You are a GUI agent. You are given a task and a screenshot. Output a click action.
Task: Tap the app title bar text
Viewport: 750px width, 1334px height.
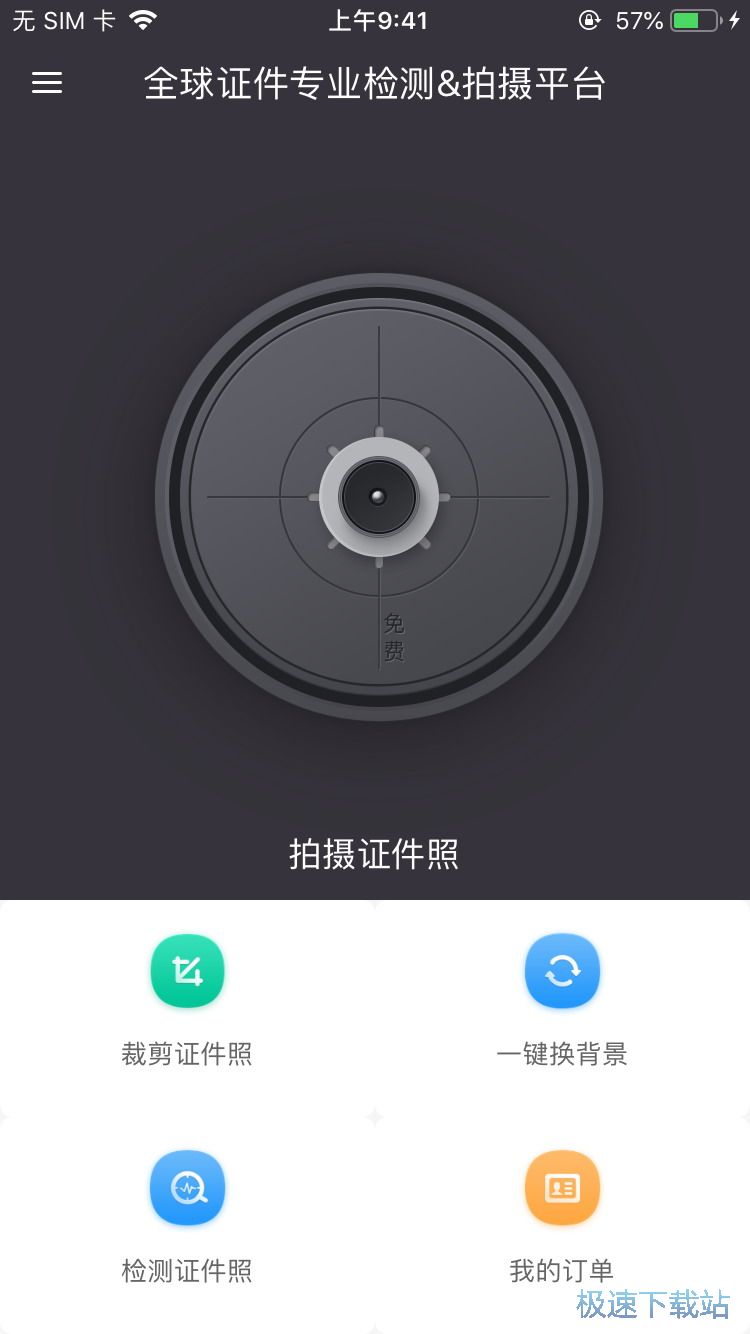375,85
